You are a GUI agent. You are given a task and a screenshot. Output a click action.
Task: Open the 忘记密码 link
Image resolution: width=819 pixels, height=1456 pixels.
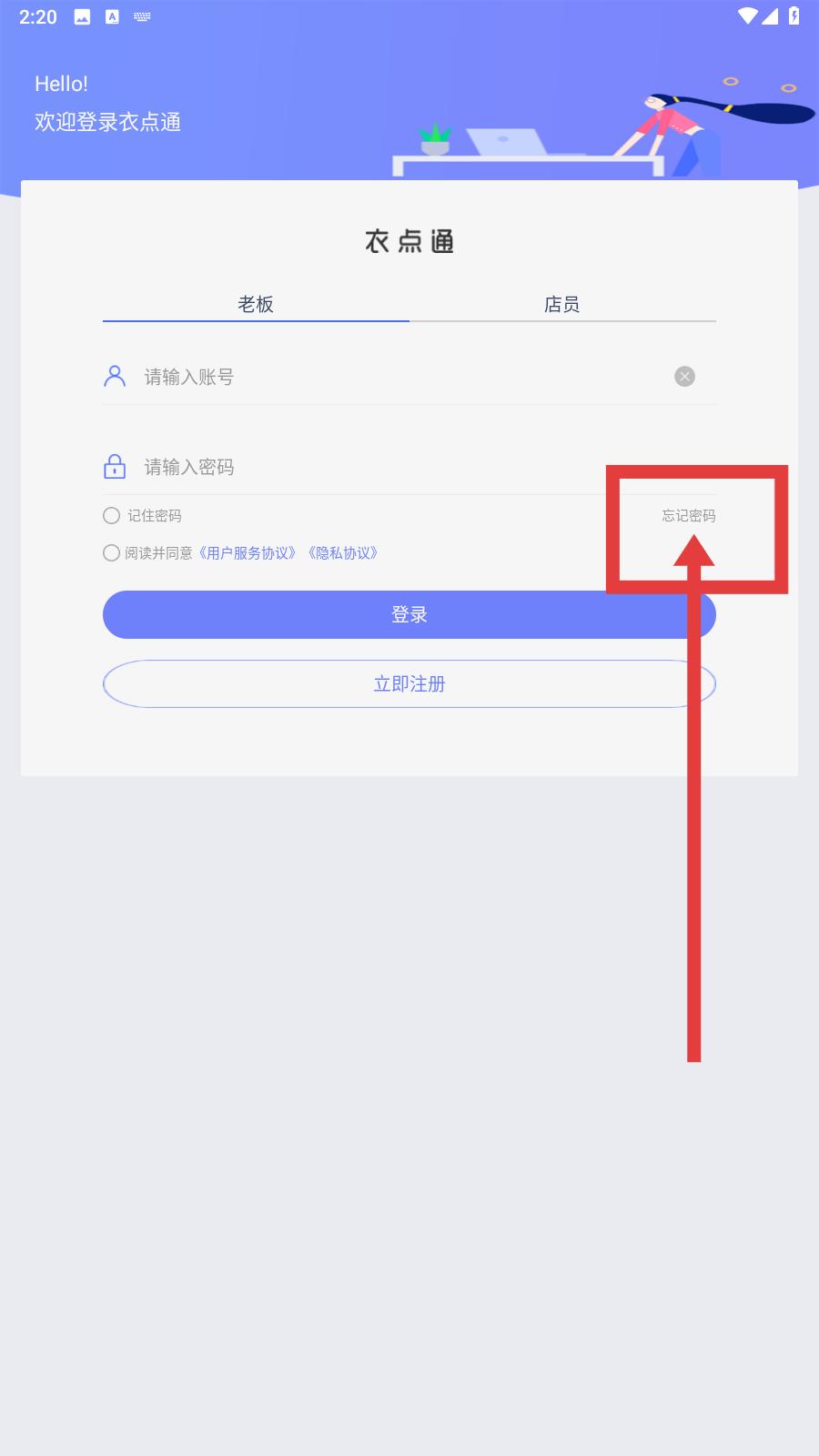(x=688, y=516)
